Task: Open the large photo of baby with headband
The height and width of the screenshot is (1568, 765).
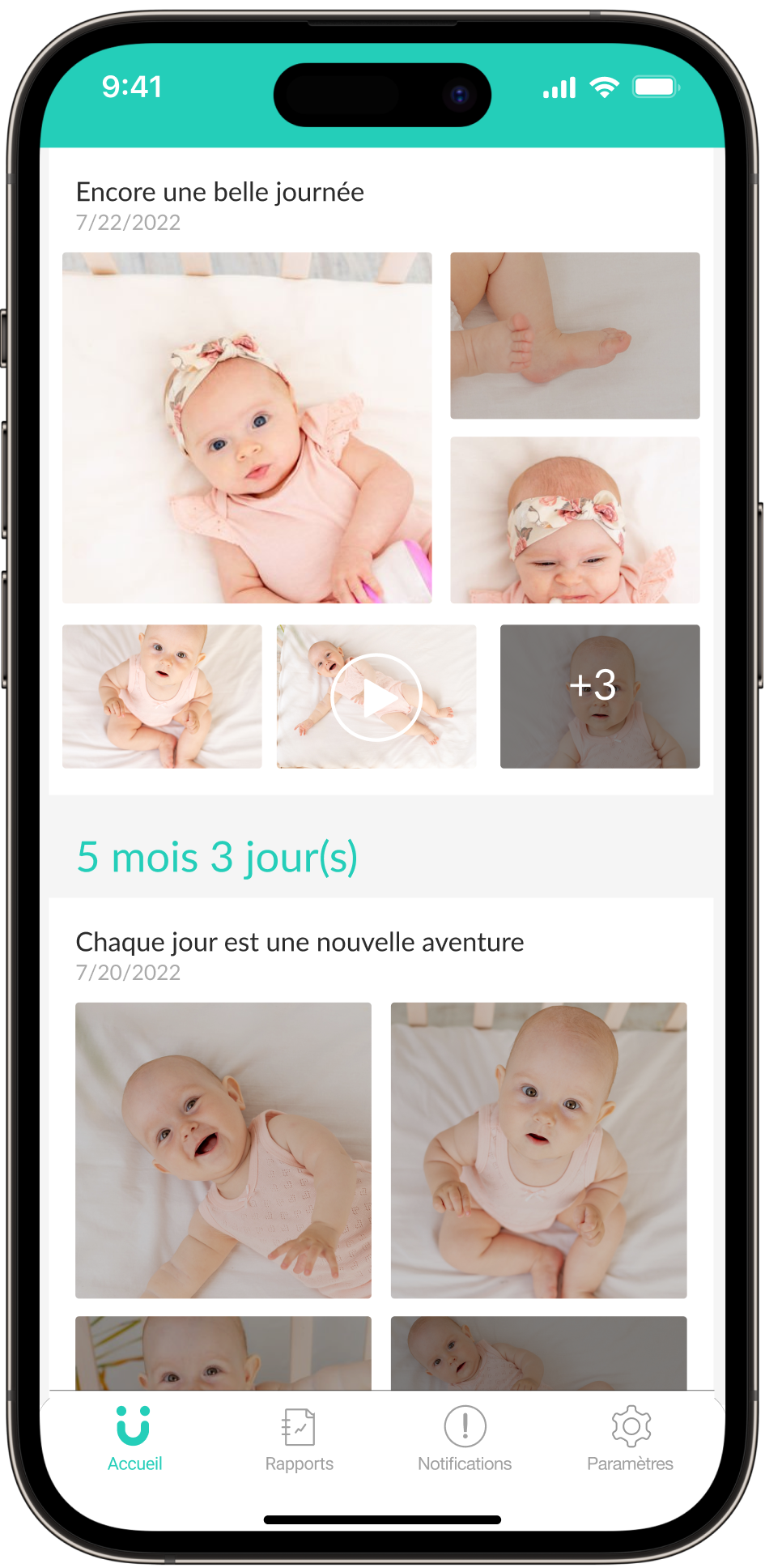Action: click(247, 428)
